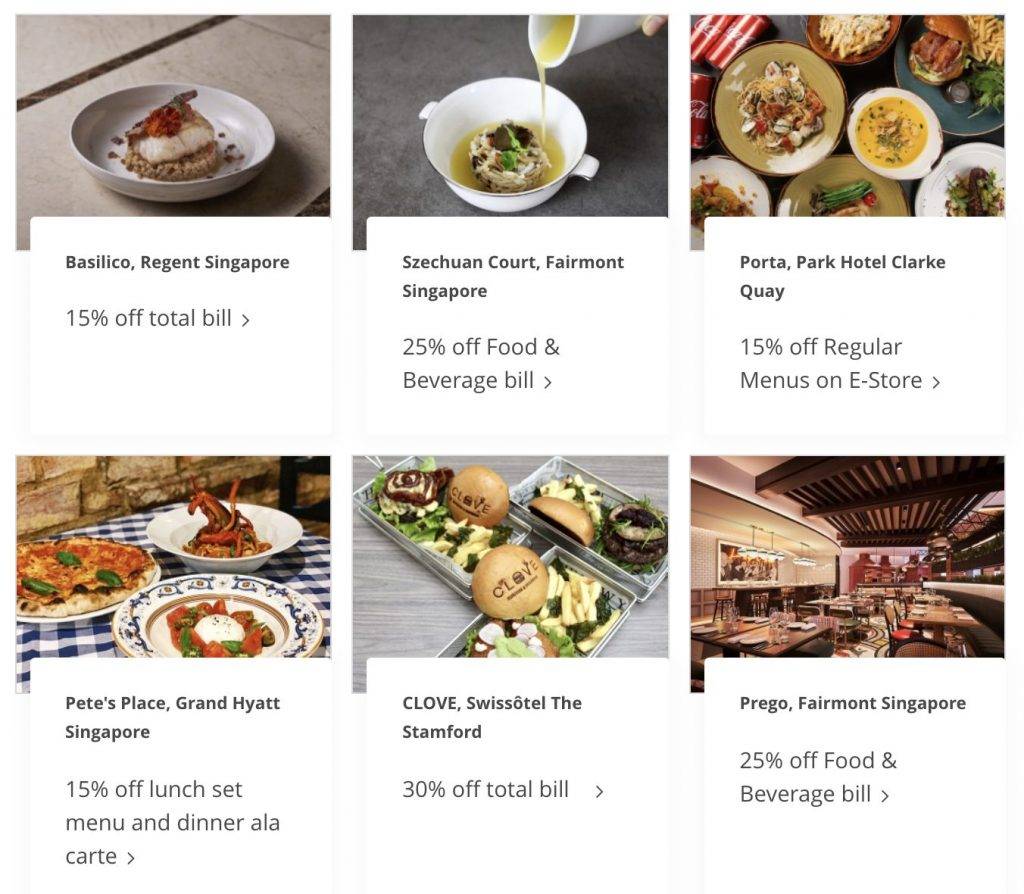This screenshot has width=1024, height=894.
Task: View the Pete's Place pizza photo
Action: (173, 558)
